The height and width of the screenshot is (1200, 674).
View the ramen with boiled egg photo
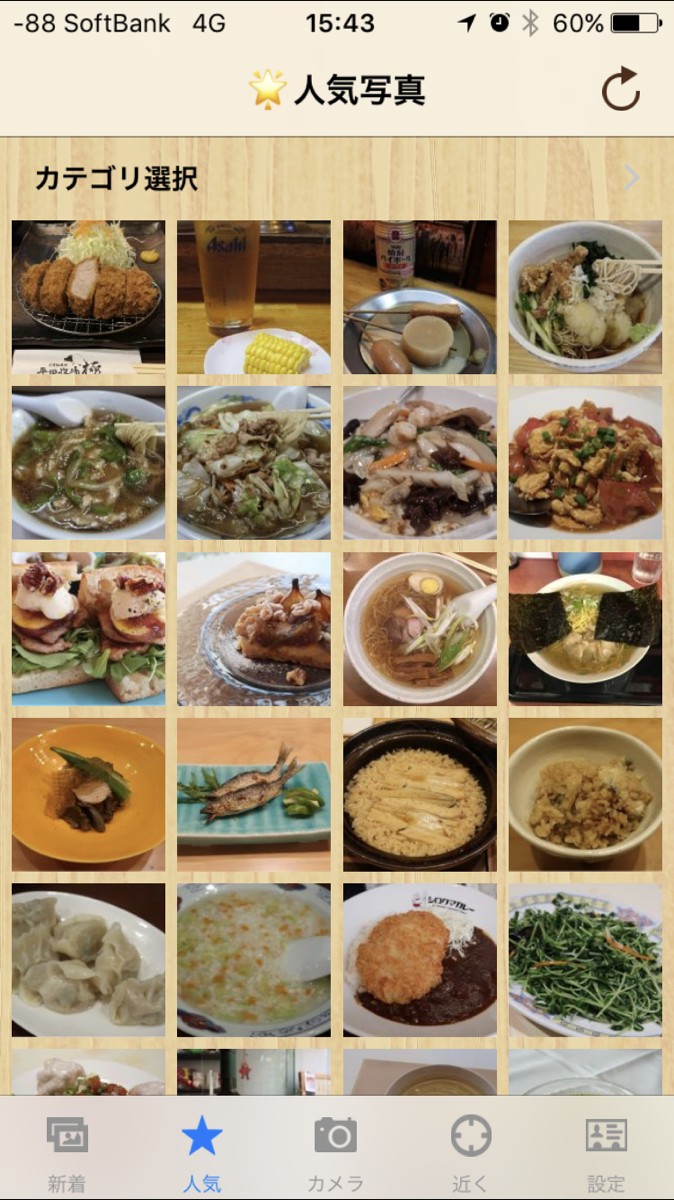pyautogui.click(x=420, y=629)
